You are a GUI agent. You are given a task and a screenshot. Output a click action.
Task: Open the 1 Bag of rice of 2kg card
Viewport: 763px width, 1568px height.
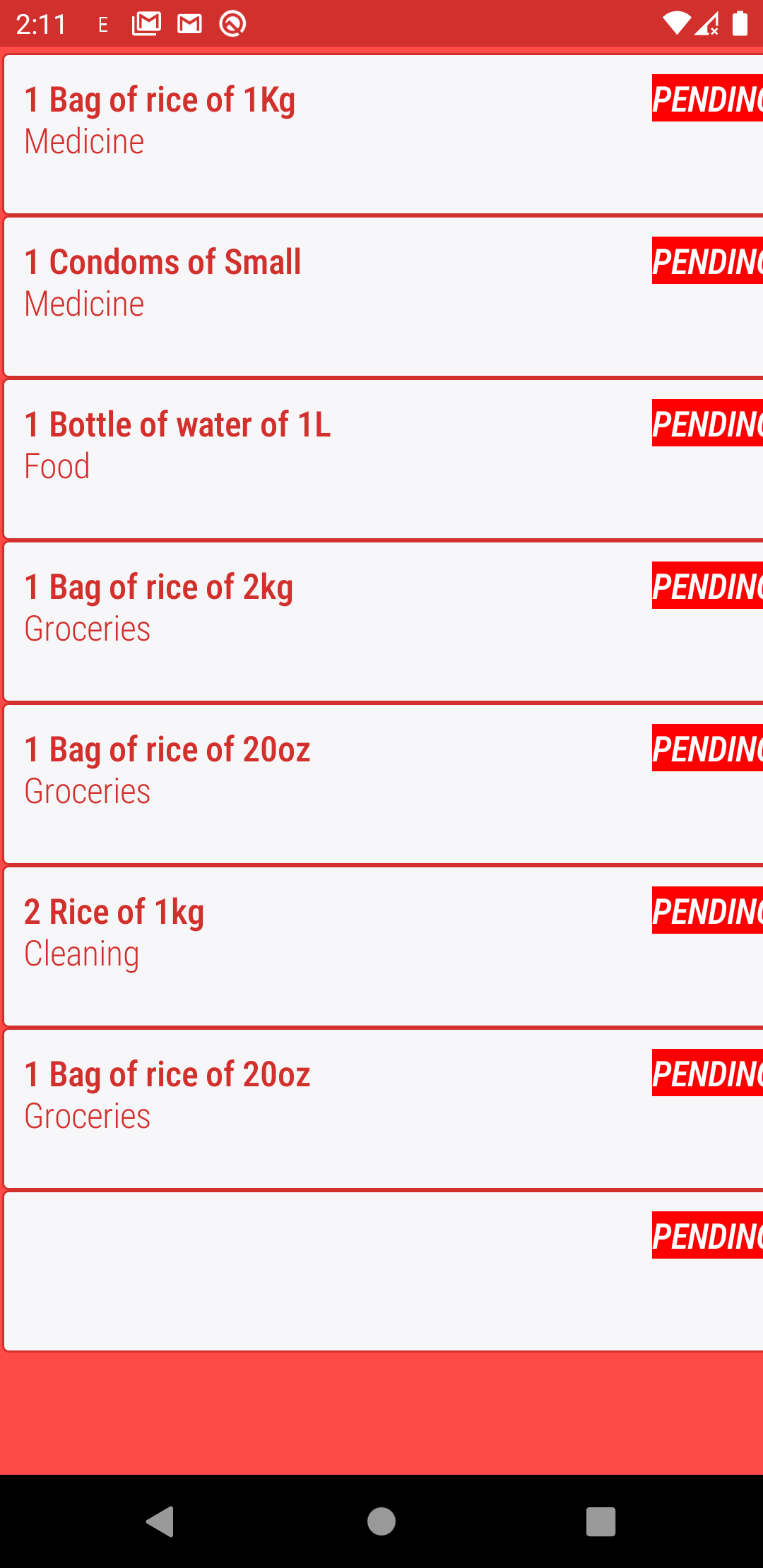381,622
